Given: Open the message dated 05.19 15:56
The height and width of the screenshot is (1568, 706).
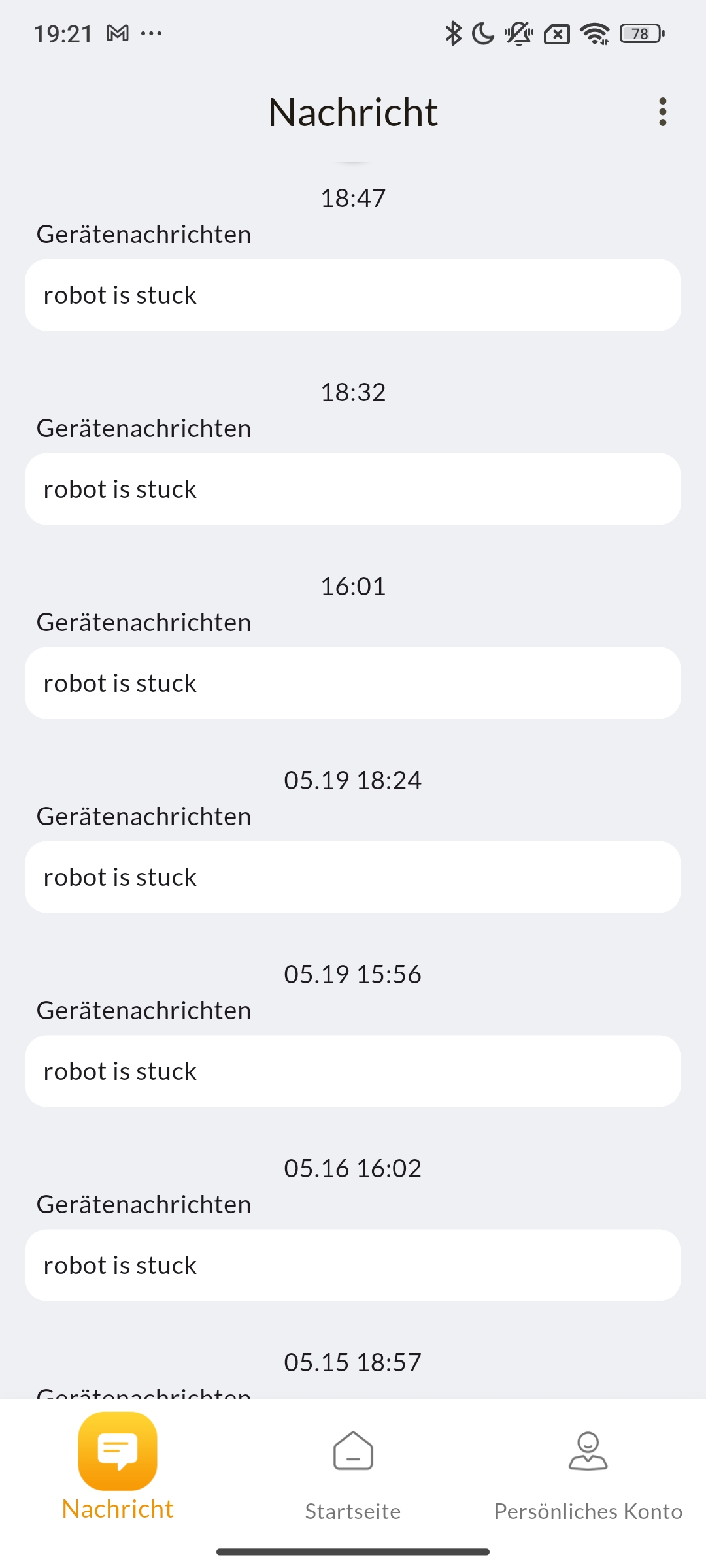Looking at the screenshot, I should (x=353, y=1071).
